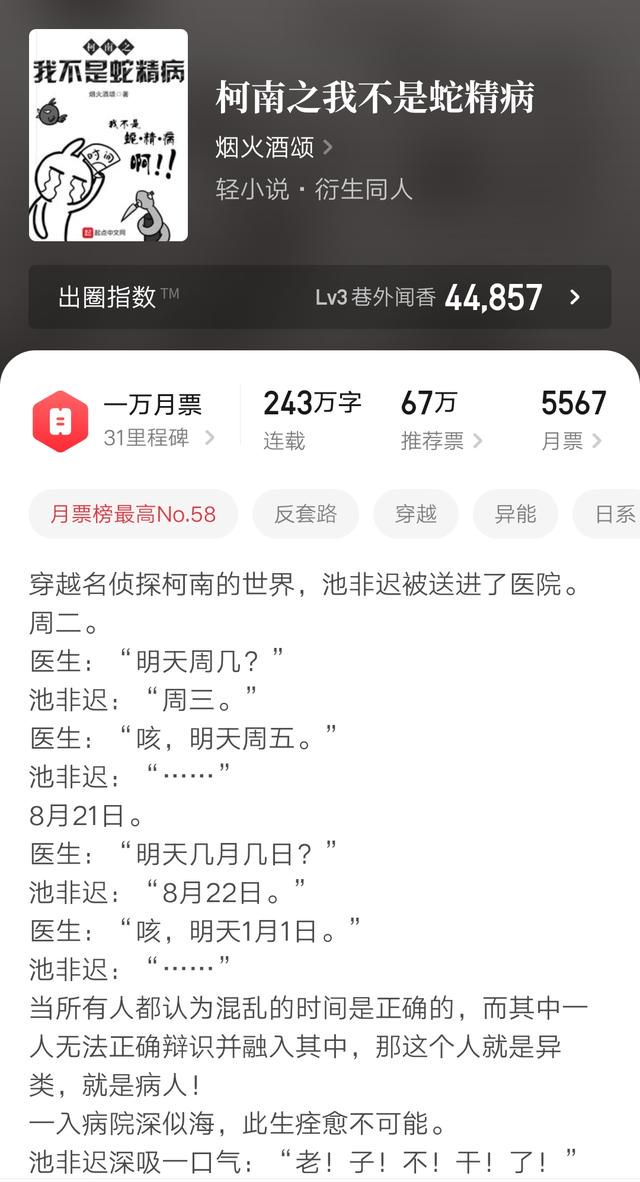Screen dimensions: 640x1182
Task: View the 一万月票 milestones
Action: tap(124, 421)
